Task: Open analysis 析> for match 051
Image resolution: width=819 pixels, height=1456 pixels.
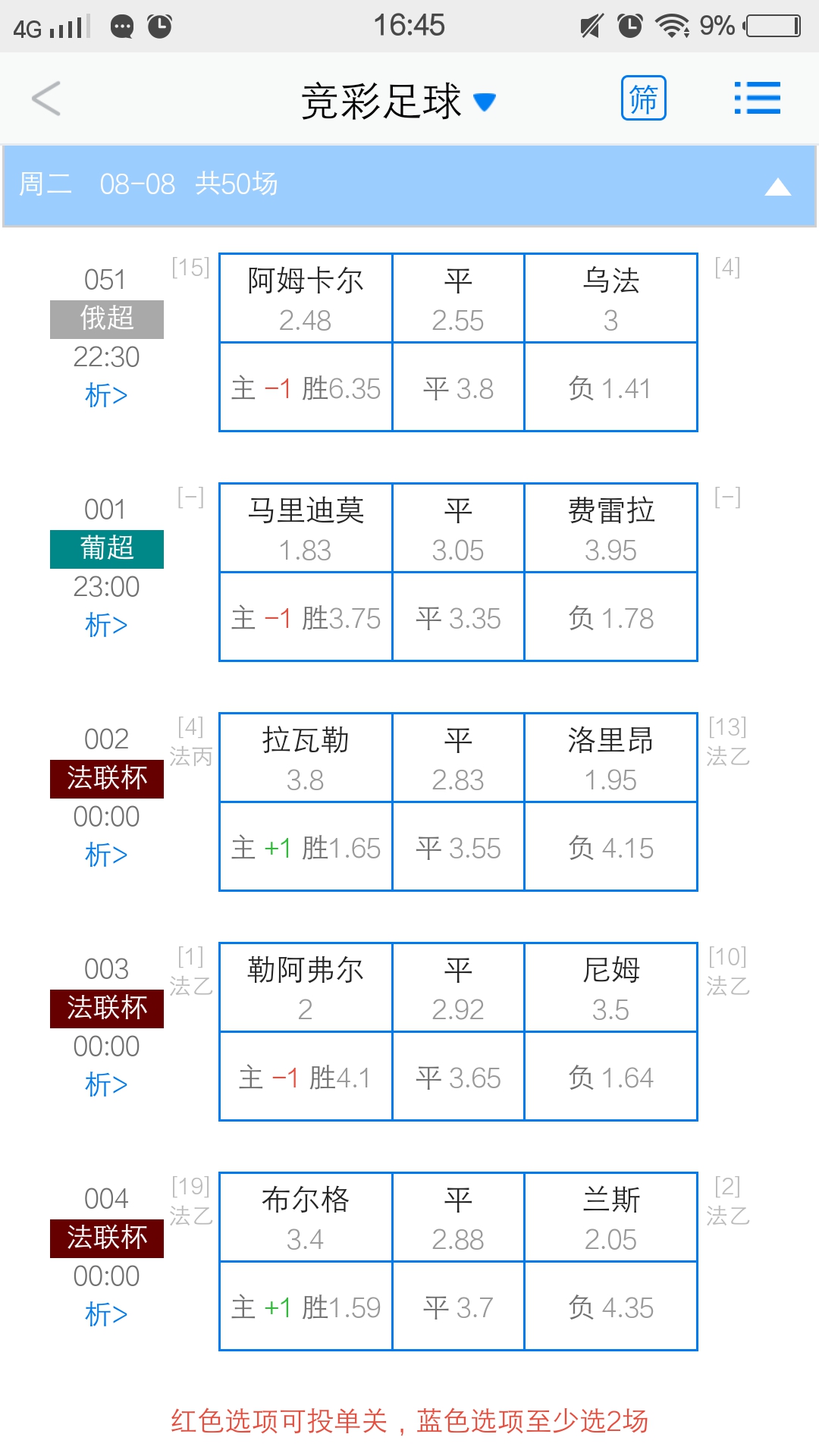Action: (106, 395)
